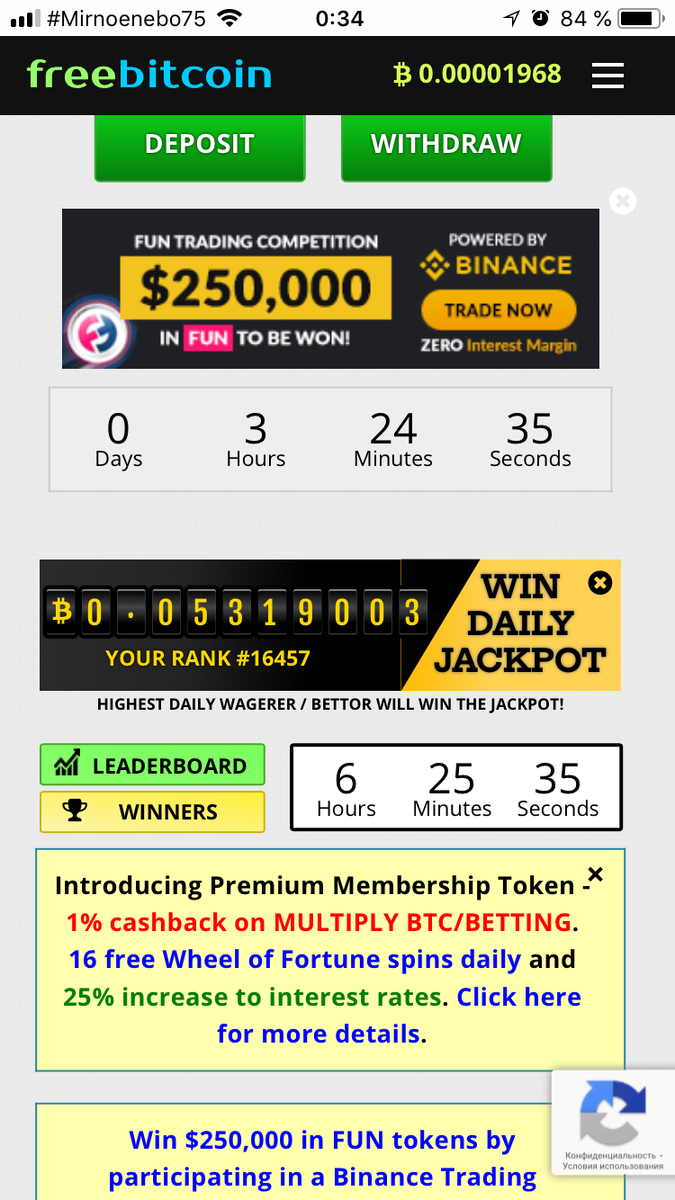Screen dimensions: 675x1200
Task: Tap the freebitcoin logo
Action: tap(149, 75)
